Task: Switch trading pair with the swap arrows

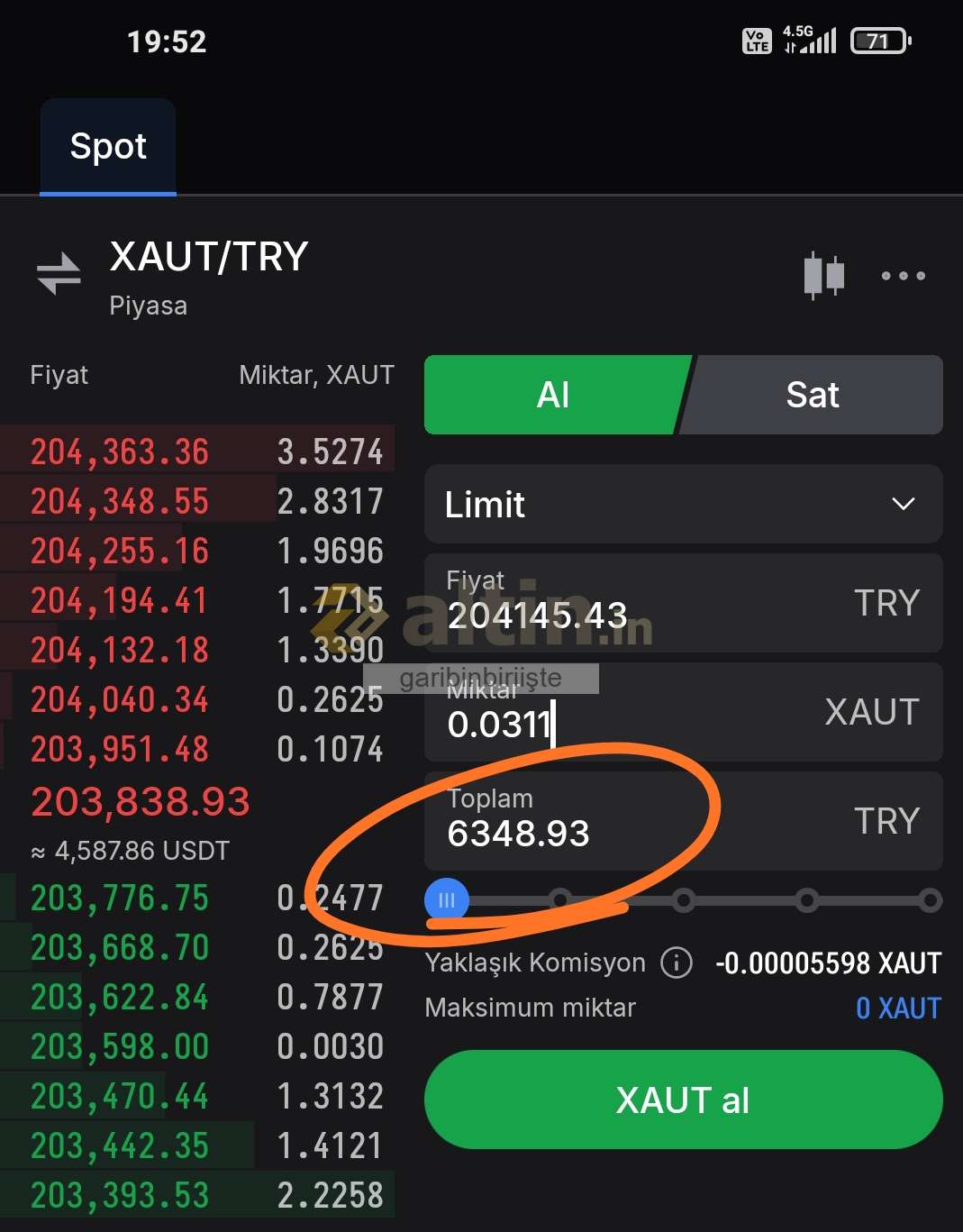Action: coord(59,273)
